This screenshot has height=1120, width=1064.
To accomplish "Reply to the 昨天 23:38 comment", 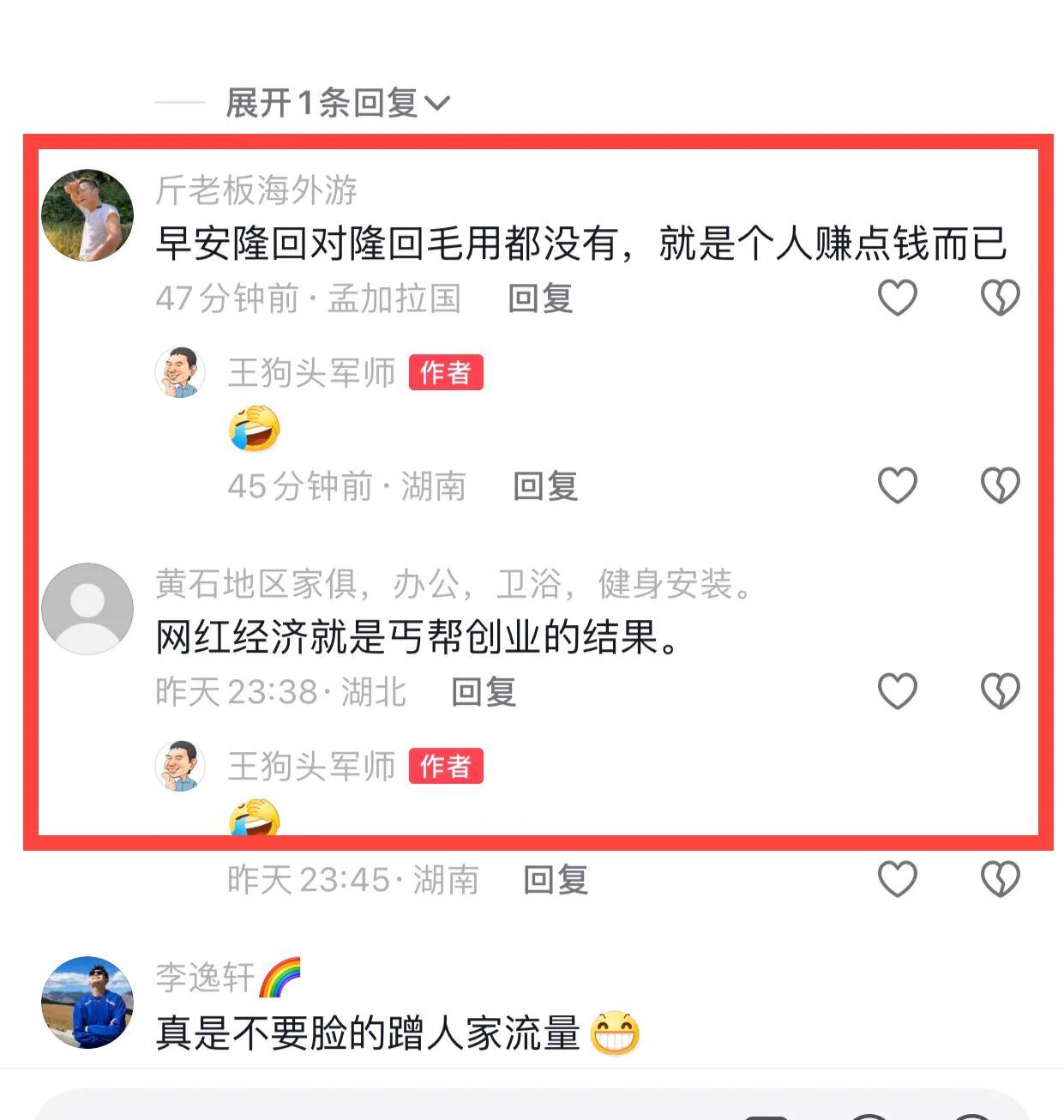I will (x=484, y=691).
